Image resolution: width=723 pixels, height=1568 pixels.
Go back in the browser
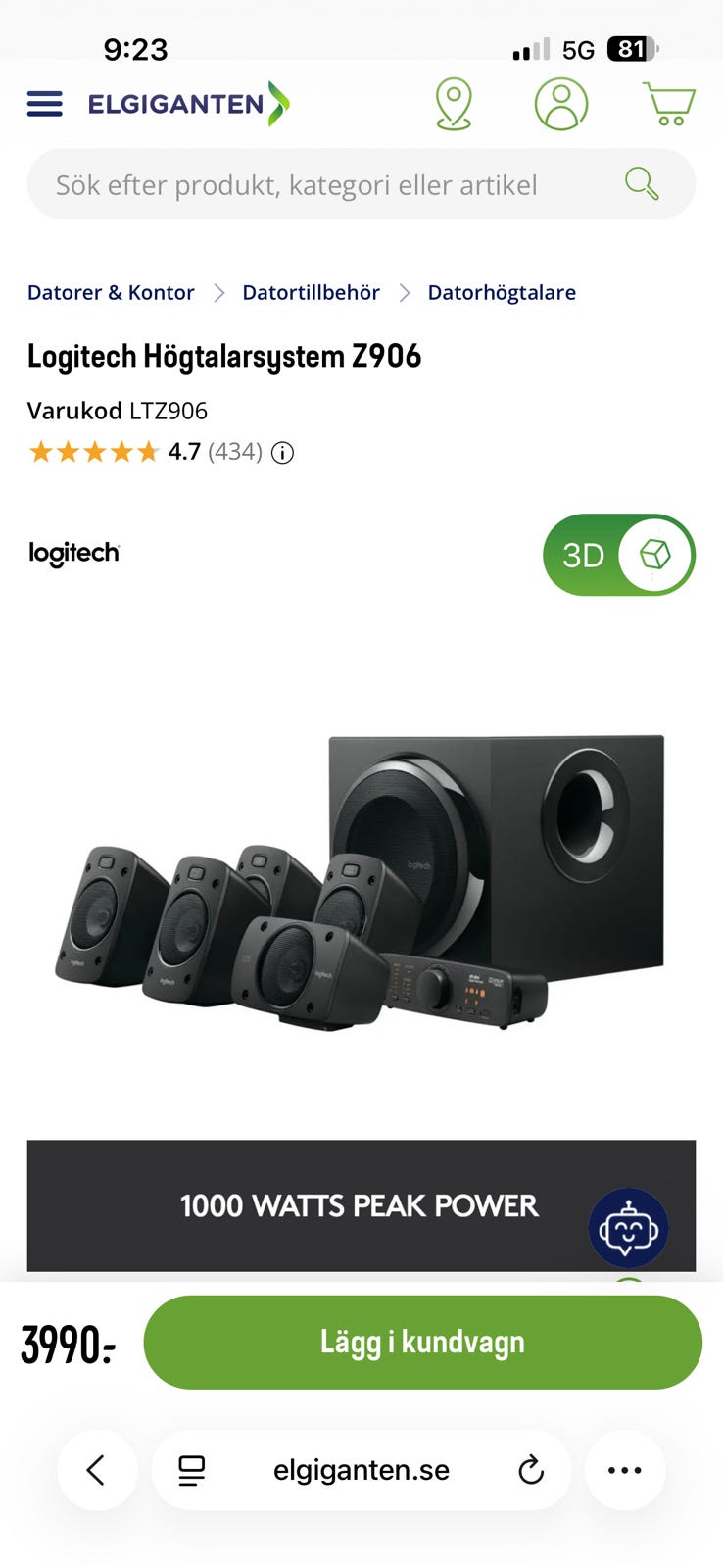pyautogui.click(x=96, y=1470)
